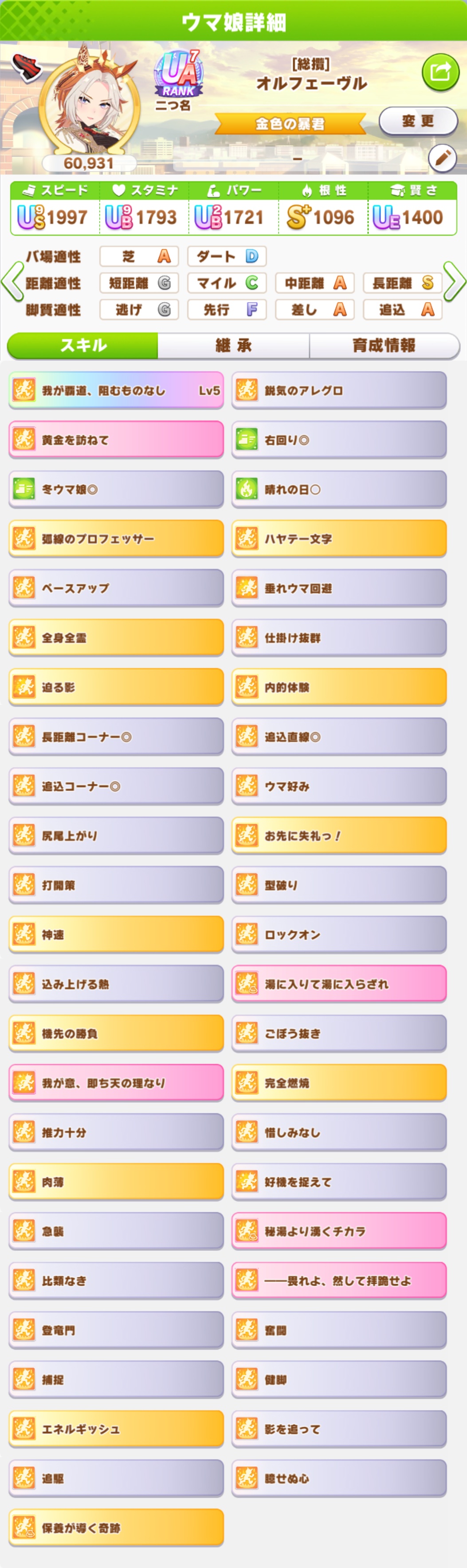View details of 鋭気のアレグロ skill
This screenshot has height=1568, width=467.
pos(338,390)
